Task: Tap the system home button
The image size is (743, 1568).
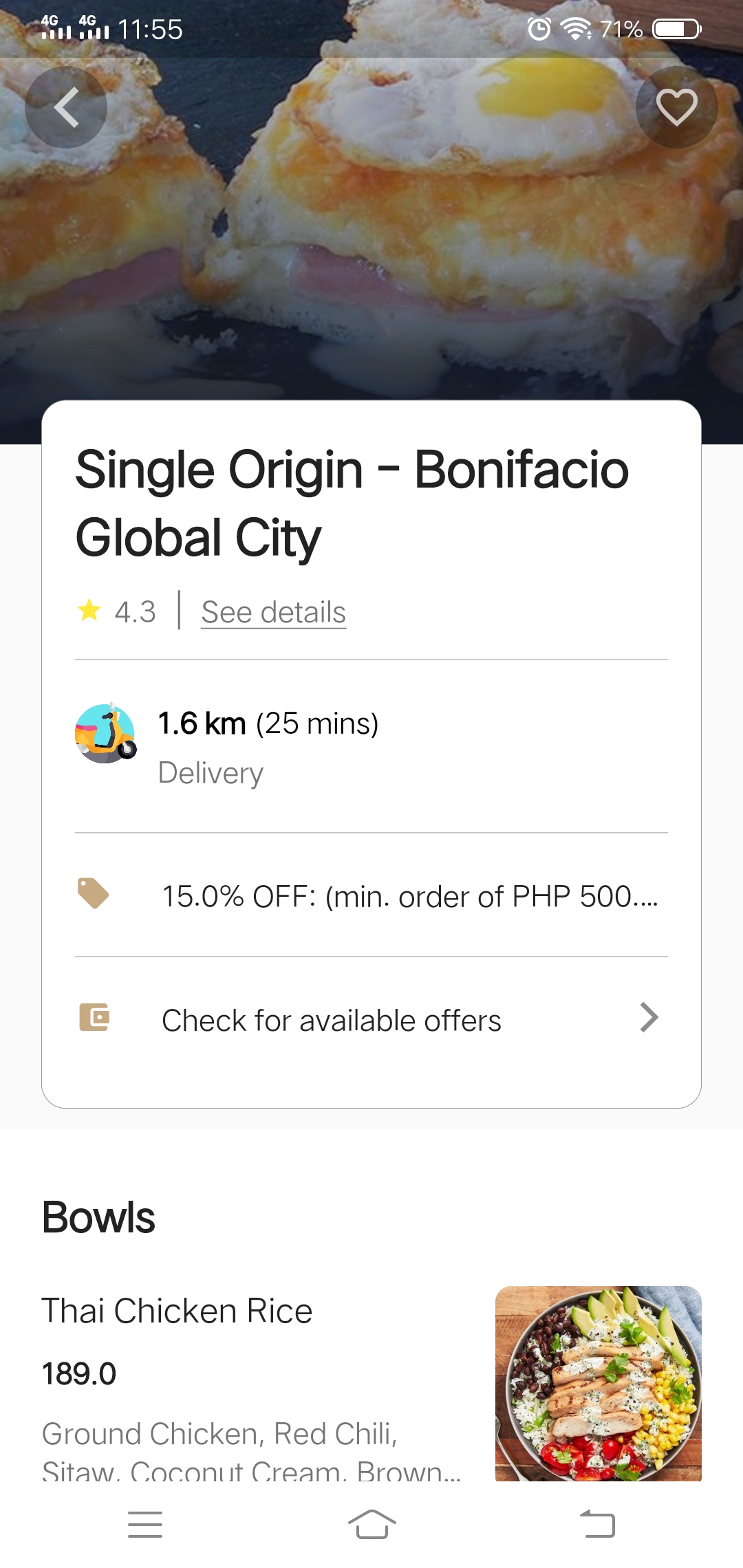Action: click(x=371, y=1525)
